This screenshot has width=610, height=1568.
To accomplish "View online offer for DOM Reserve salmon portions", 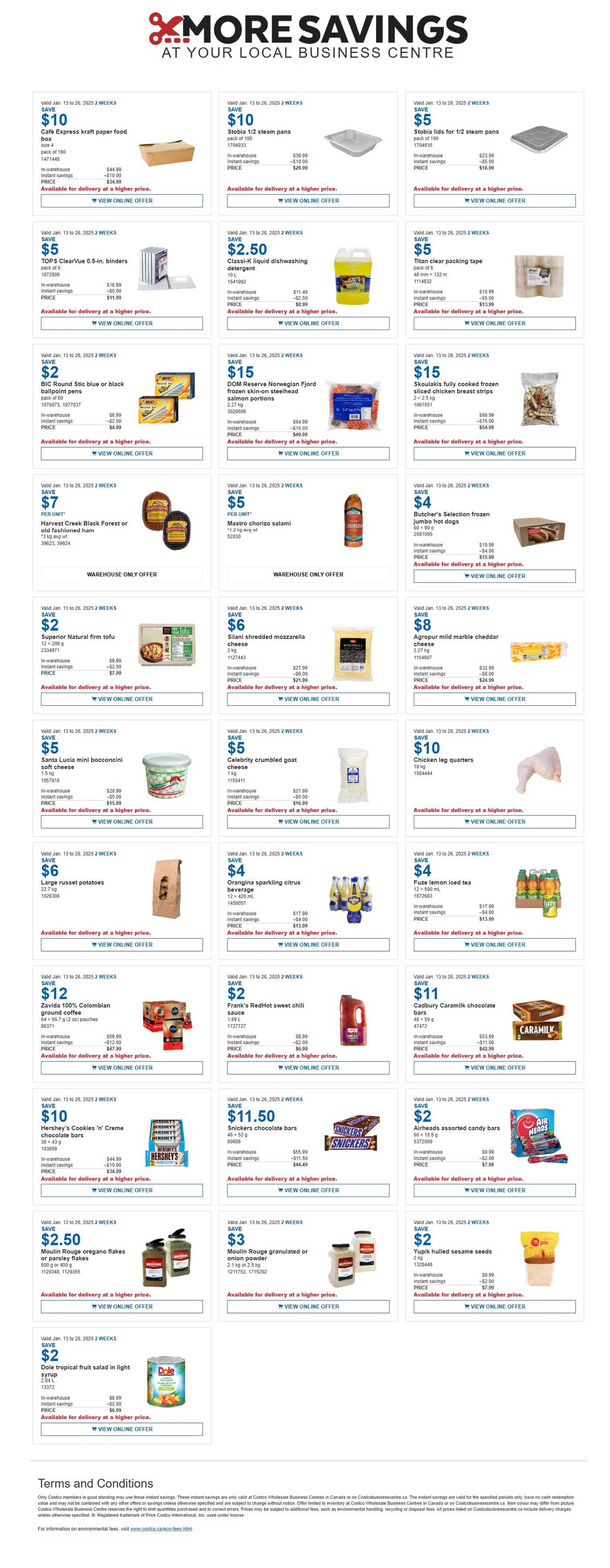I will [x=308, y=453].
